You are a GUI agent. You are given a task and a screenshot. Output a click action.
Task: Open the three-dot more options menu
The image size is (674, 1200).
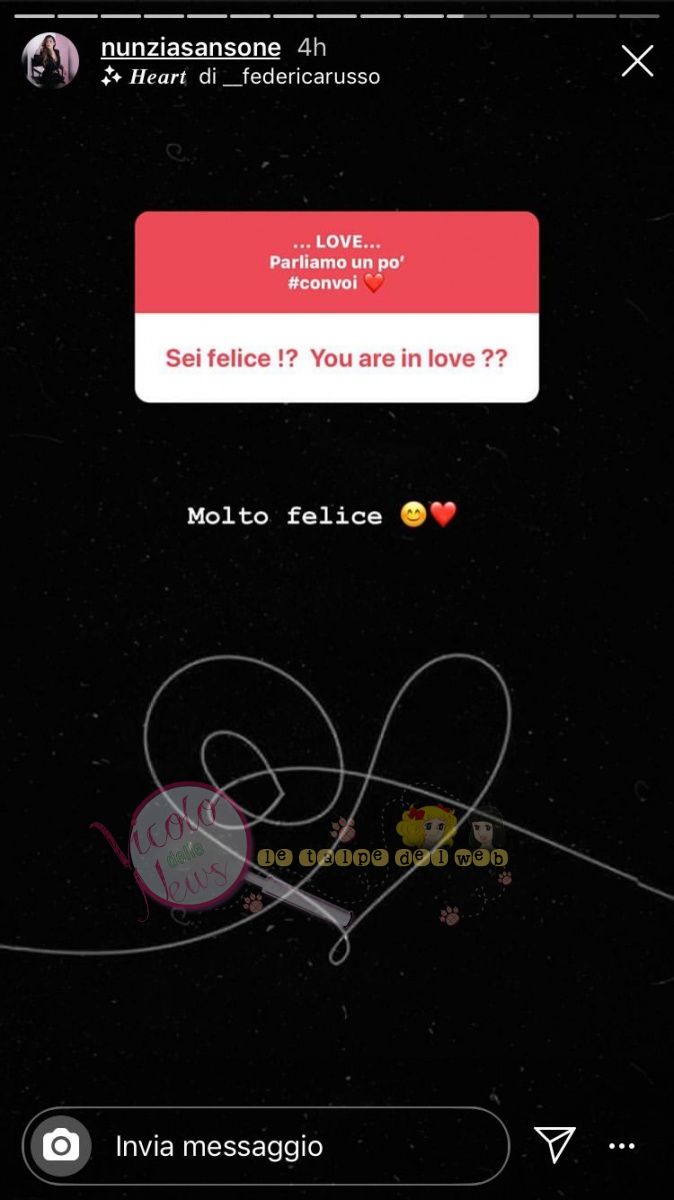pyautogui.click(x=622, y=1146)
